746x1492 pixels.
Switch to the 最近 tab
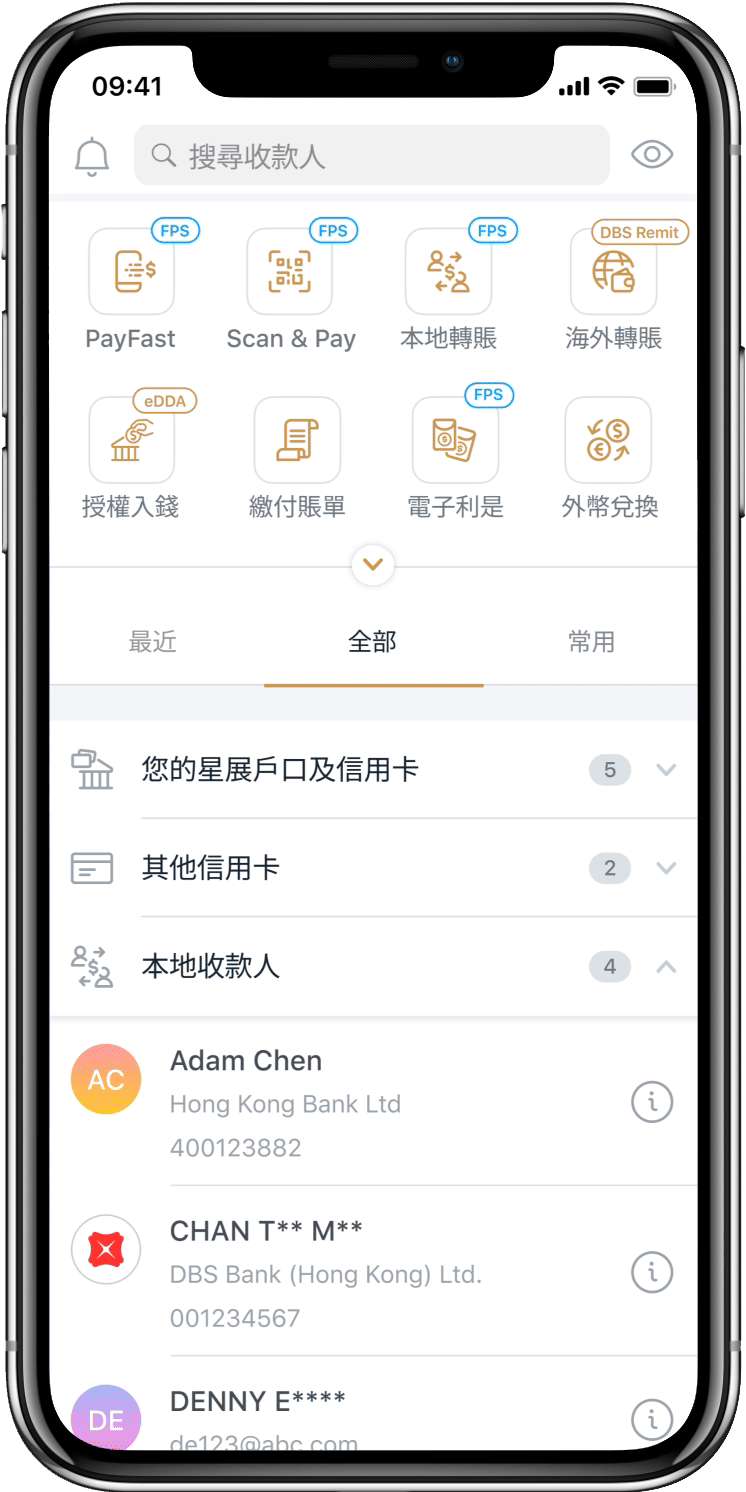tap(153, 642)
